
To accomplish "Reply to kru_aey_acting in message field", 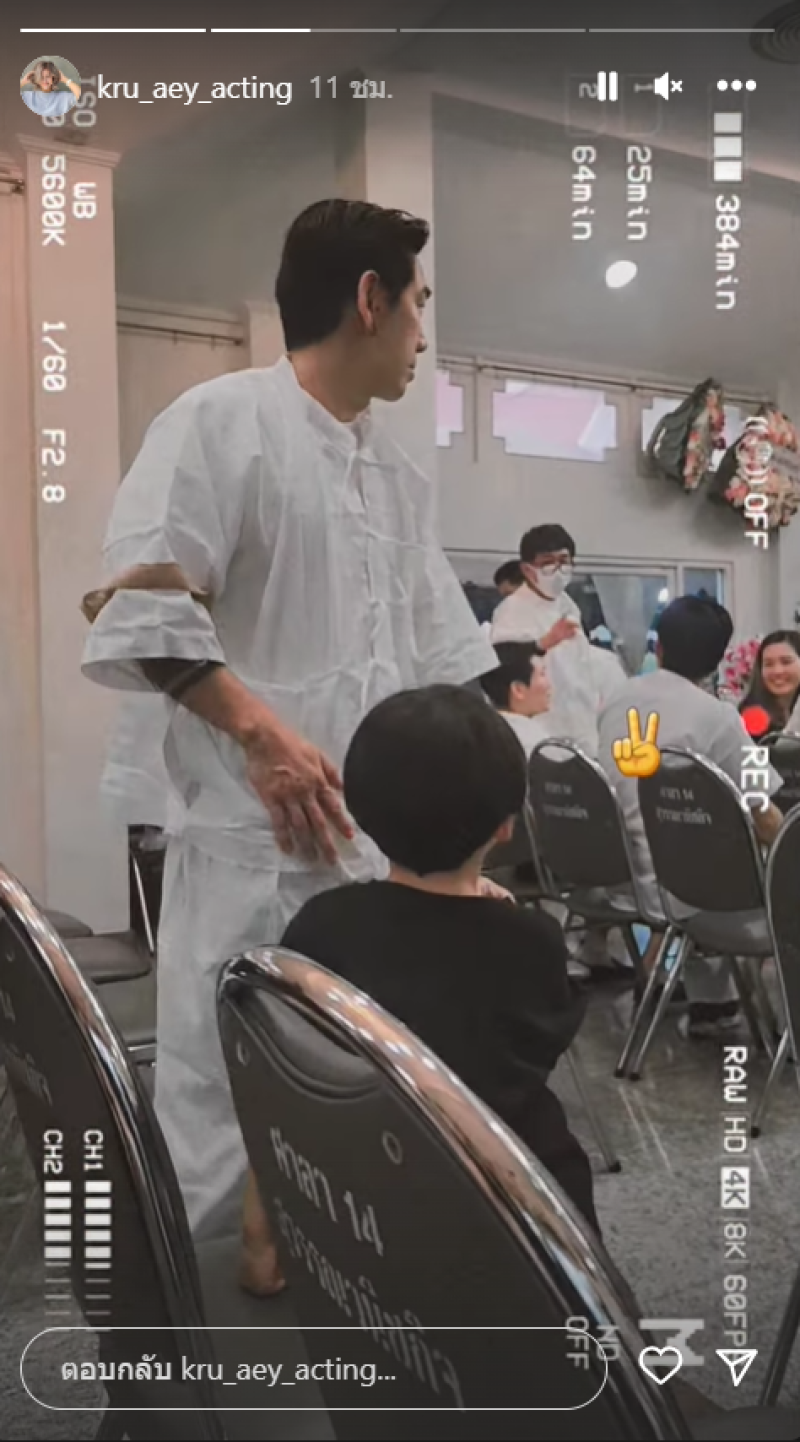I will (x=312, y=1370).
